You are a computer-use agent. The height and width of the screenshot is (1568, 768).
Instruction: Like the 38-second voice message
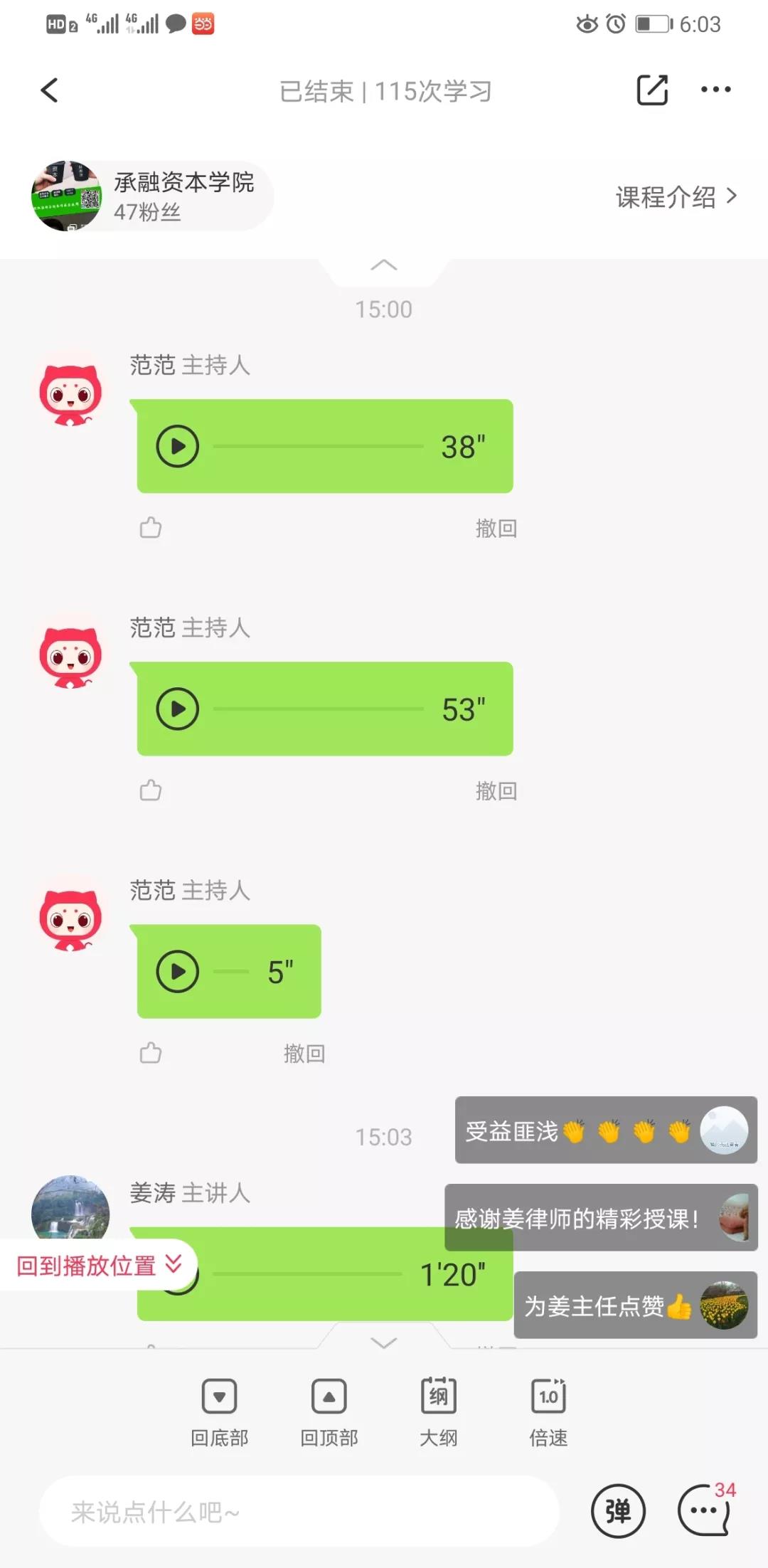click(x=151, y=528)
